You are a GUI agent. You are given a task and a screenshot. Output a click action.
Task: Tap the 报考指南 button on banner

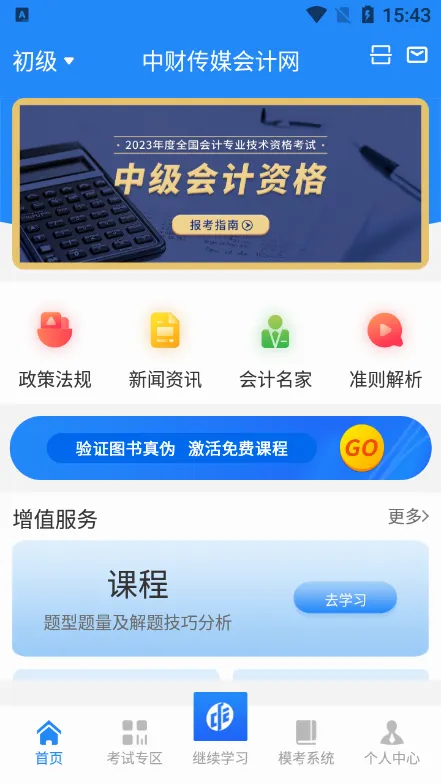pyautogui.click(x=220, y=225)
